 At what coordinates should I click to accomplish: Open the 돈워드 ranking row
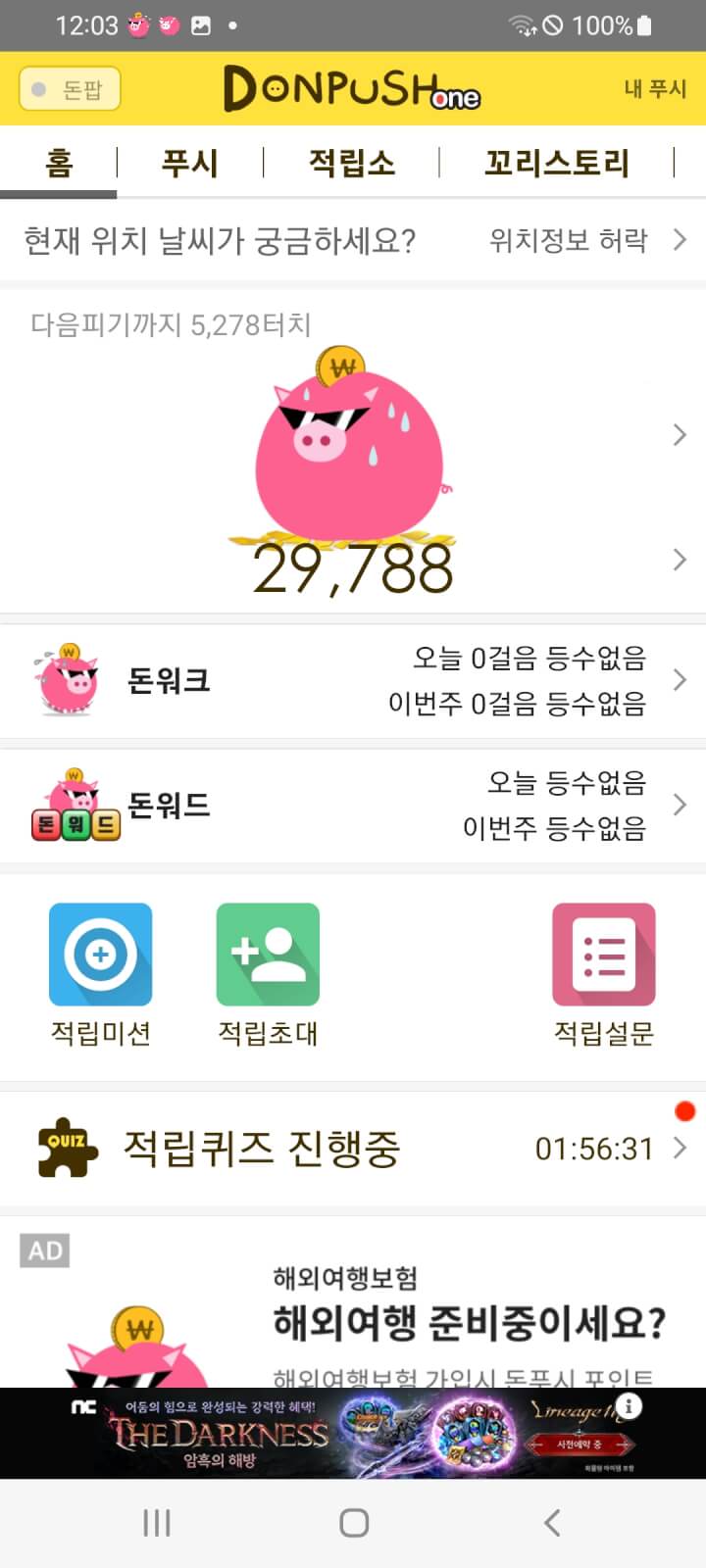[x=353, y=806]
